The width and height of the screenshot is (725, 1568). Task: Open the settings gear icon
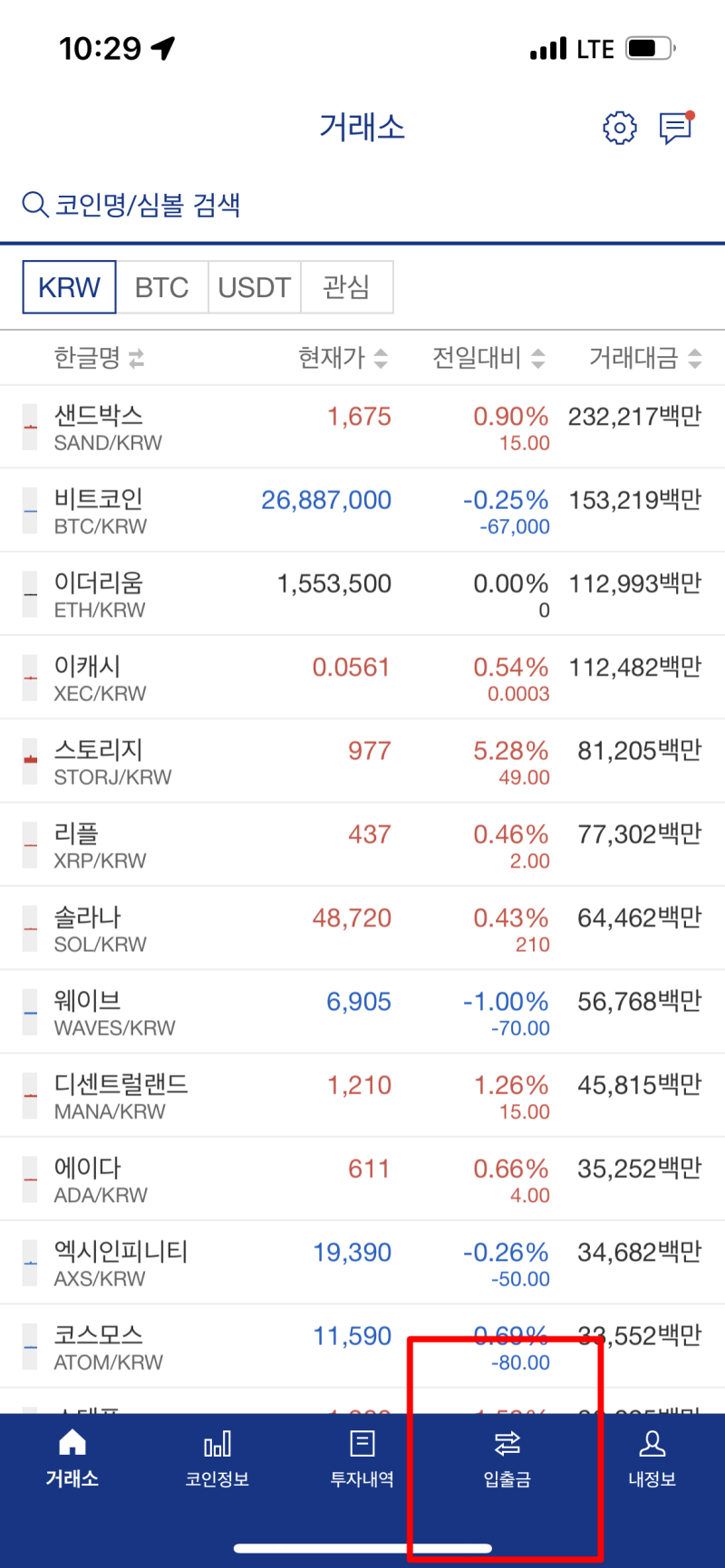619,128
